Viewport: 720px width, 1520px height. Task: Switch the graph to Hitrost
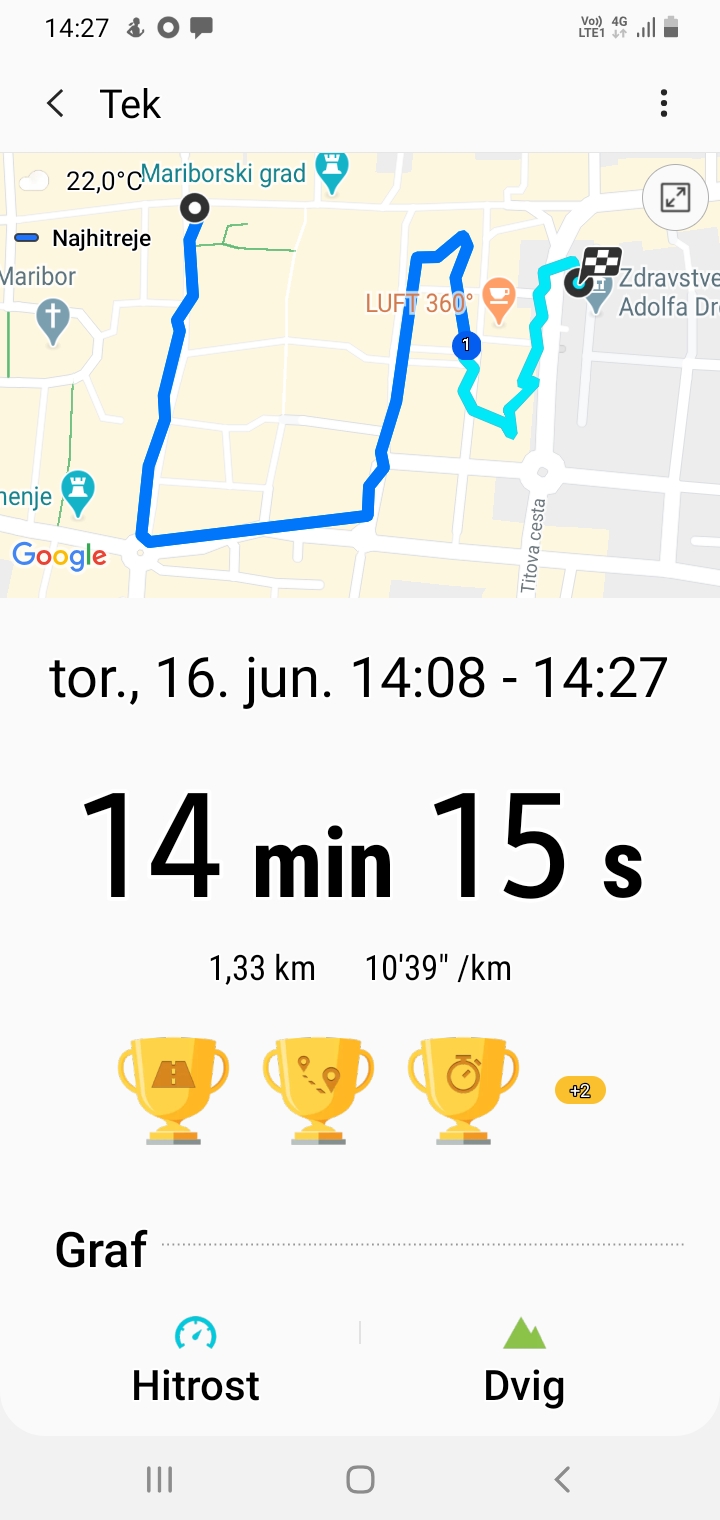196,1362
